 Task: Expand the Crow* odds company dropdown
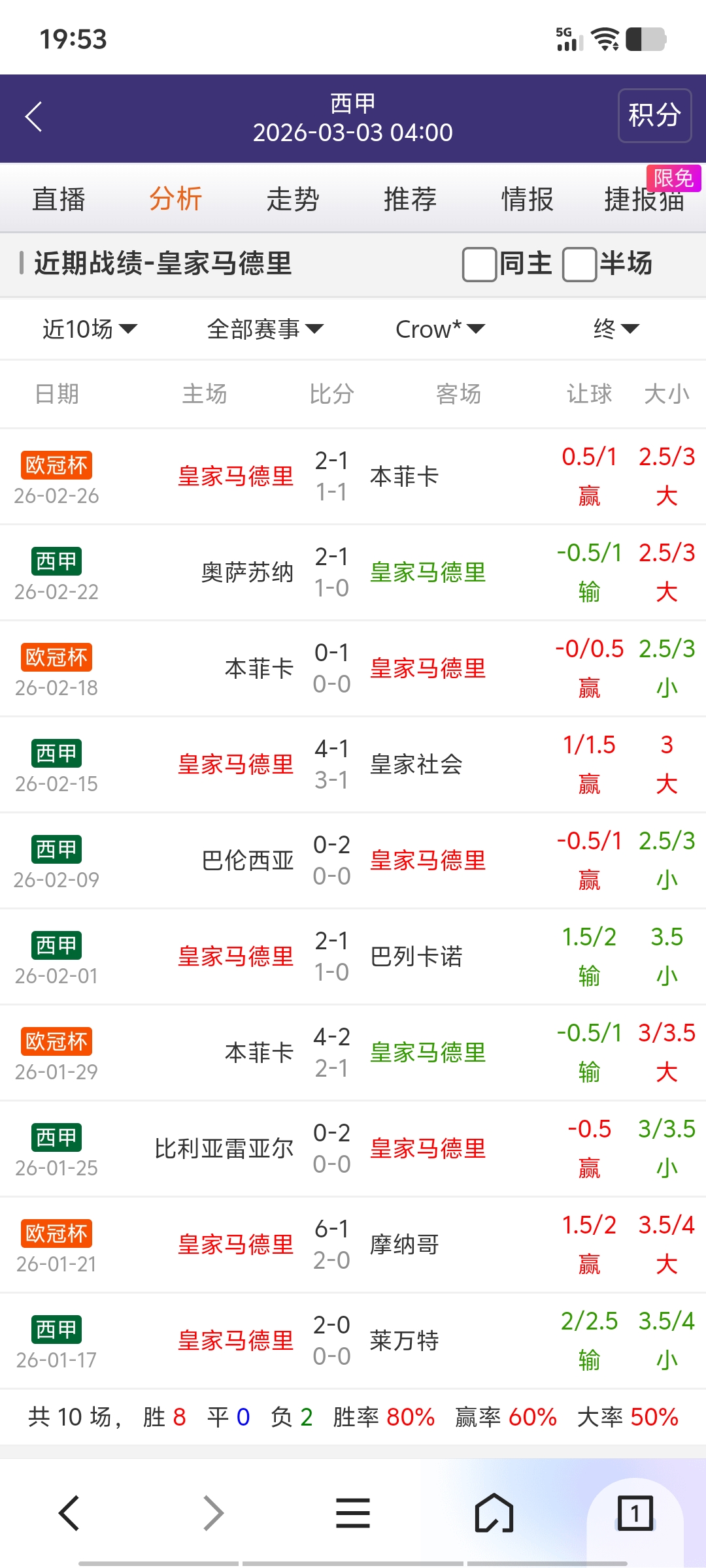(x=440, y=329)
